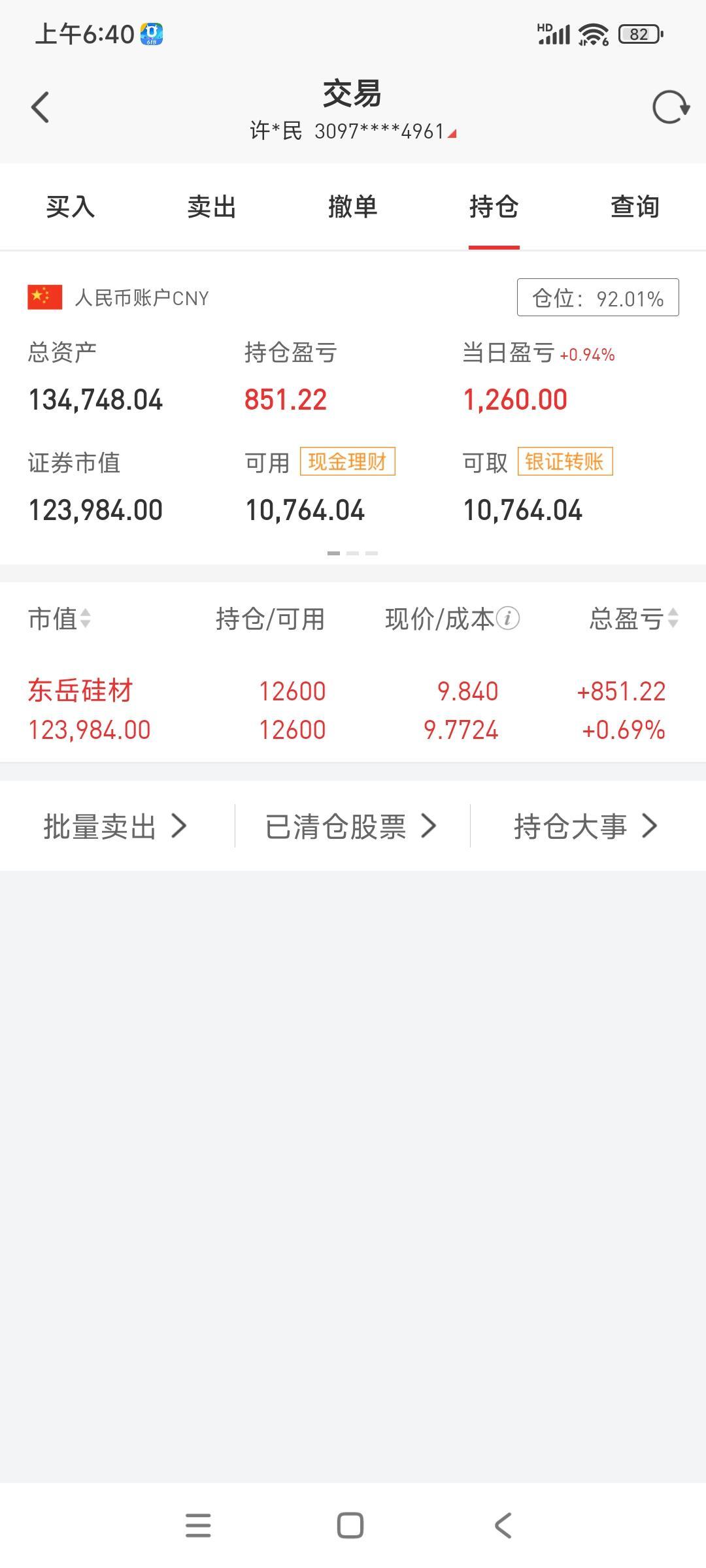Switch to the 查询 tab
The height and width of the screenshot is (1568, 706).
tap(634, 207)
